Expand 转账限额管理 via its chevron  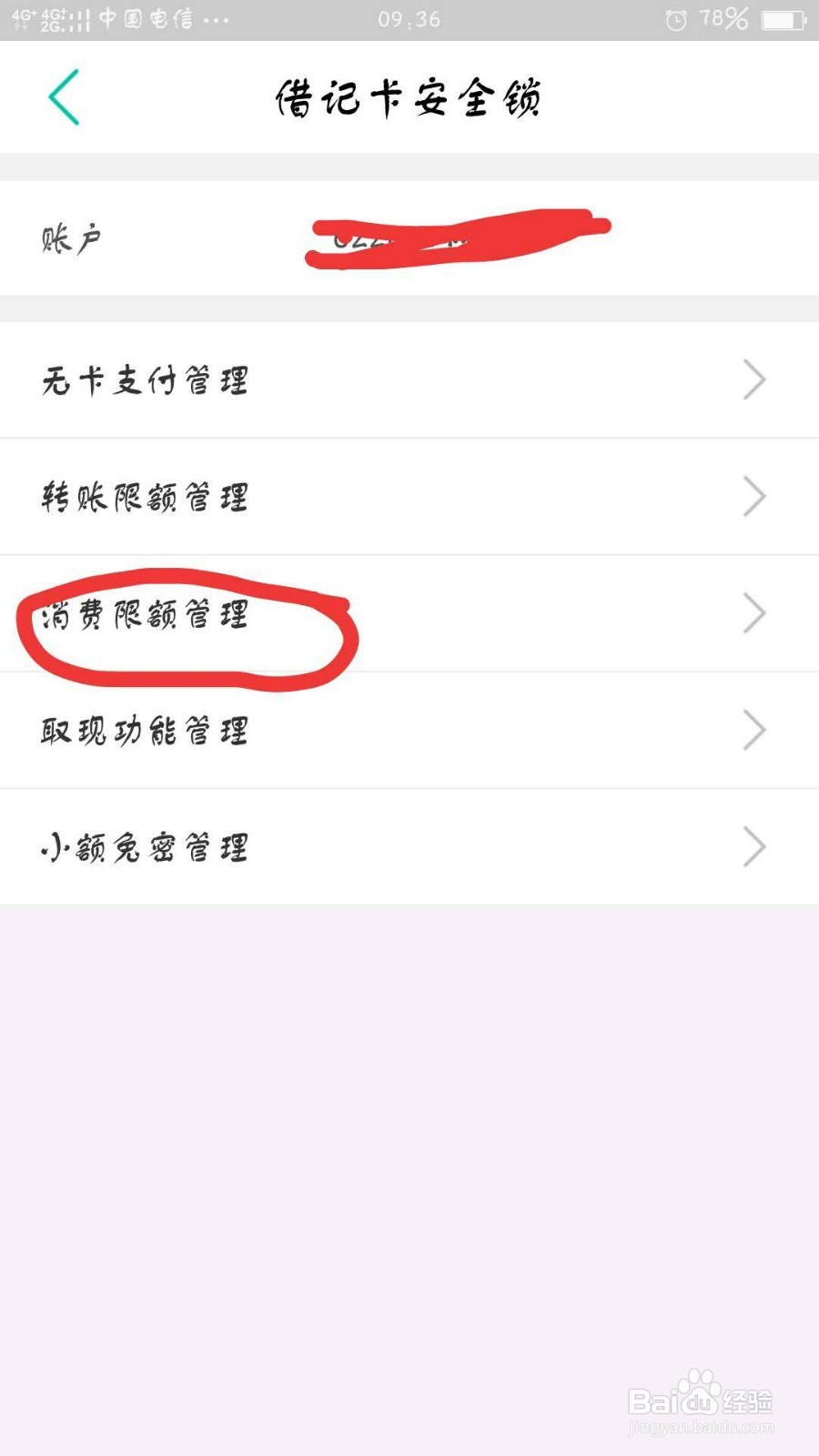point(753,497)
